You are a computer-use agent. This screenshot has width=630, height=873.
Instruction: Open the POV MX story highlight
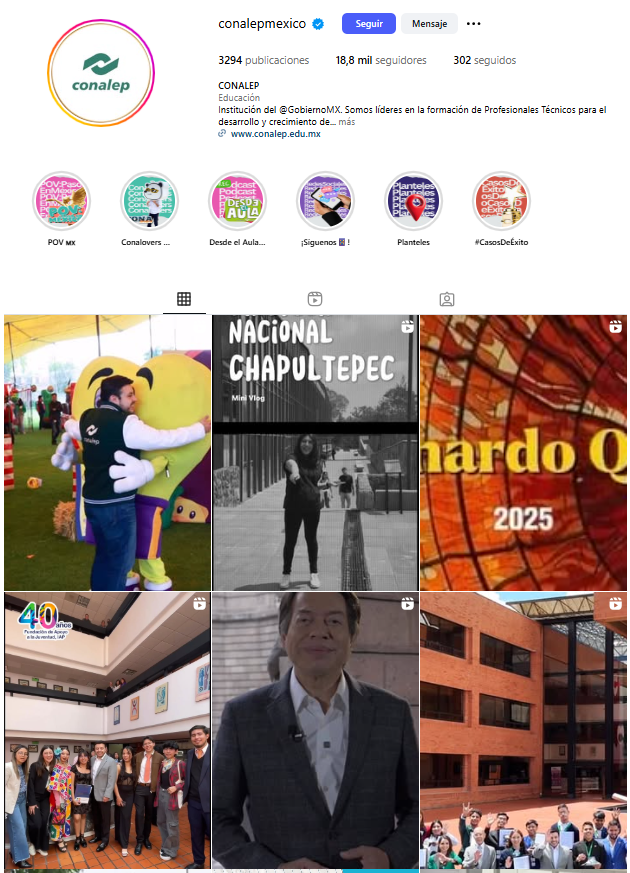coord(62,201)
